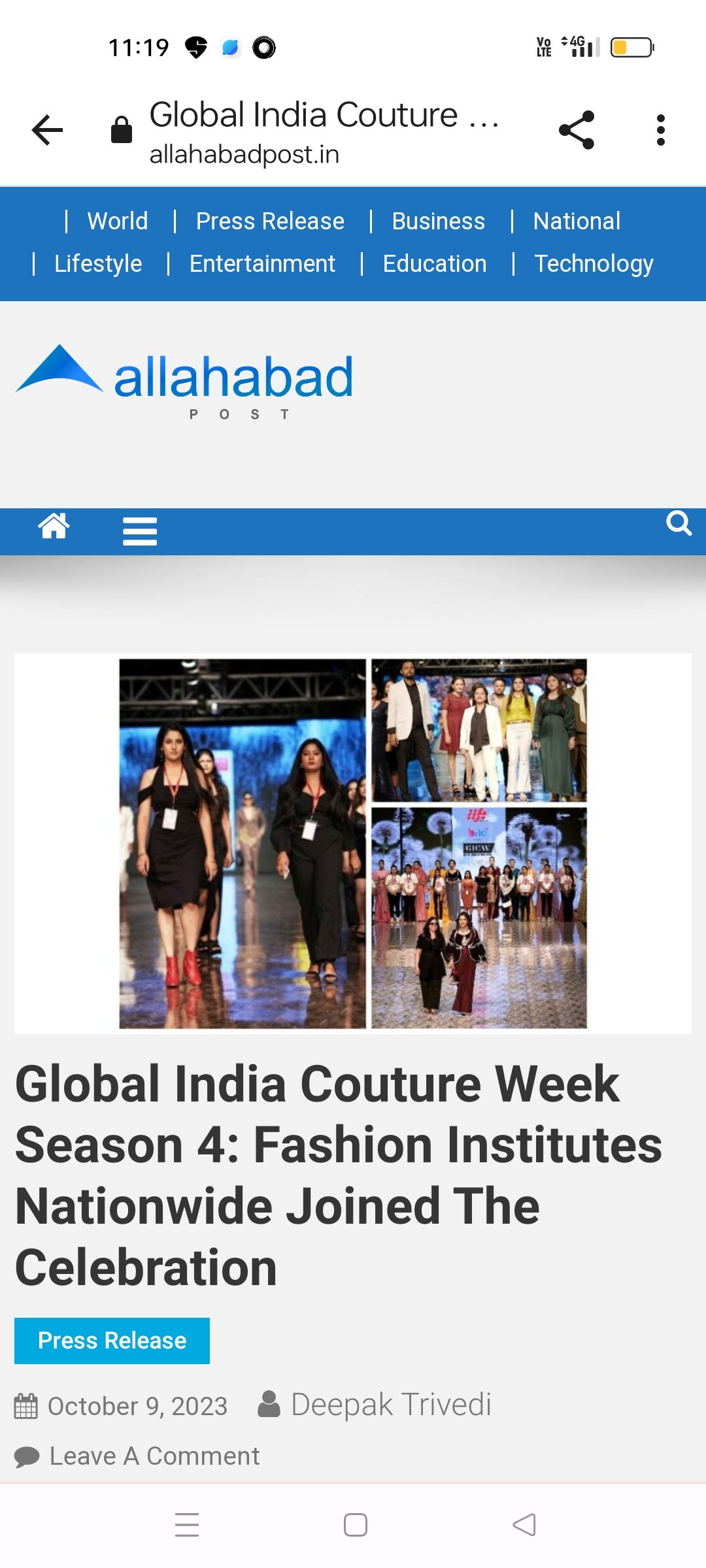The width and height of the screenshot is (706, 1568).
Task: Open the browser overflow menu
Action: click(x=661, y=130)
